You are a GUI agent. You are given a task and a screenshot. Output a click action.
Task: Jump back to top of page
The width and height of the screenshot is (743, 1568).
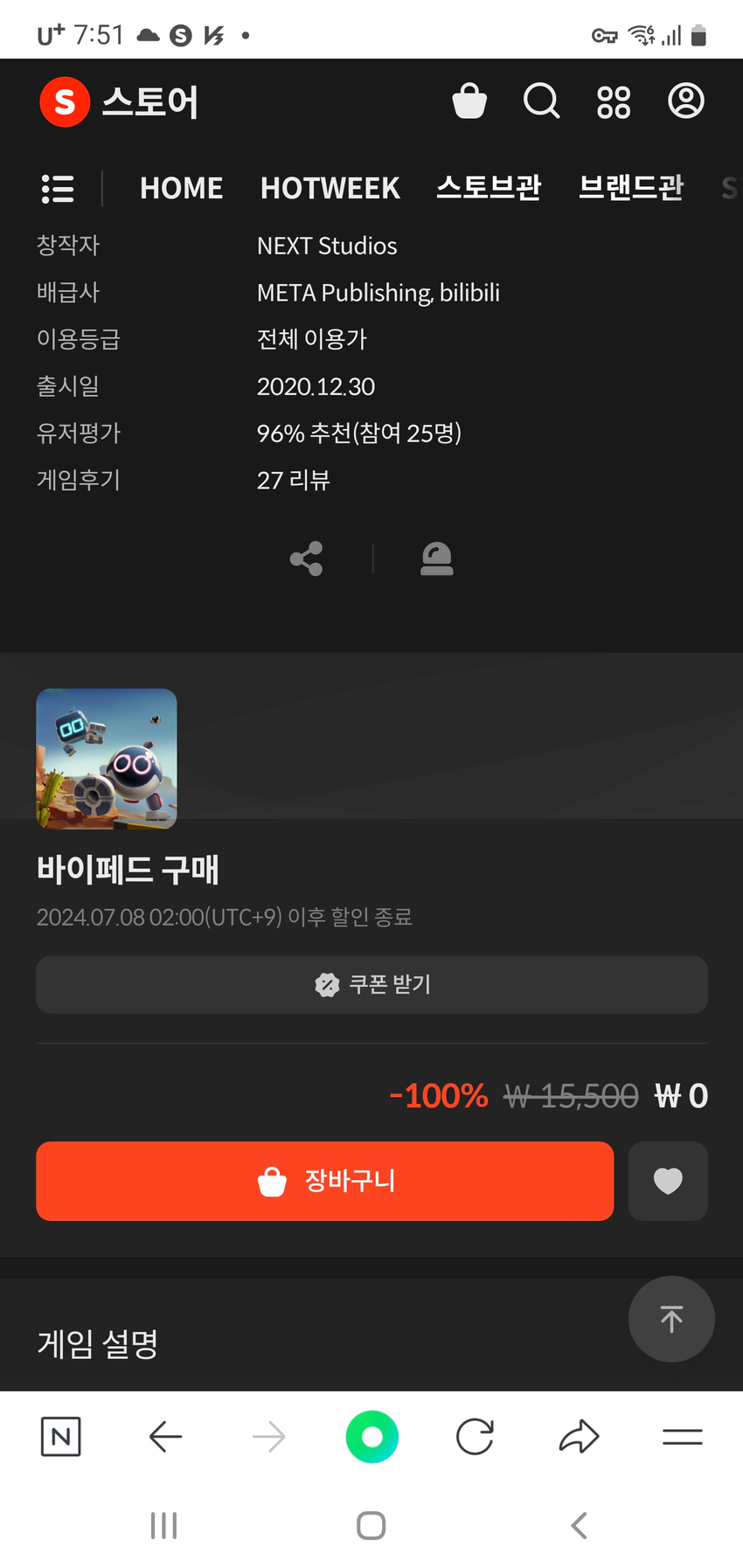coord(671,1319)
